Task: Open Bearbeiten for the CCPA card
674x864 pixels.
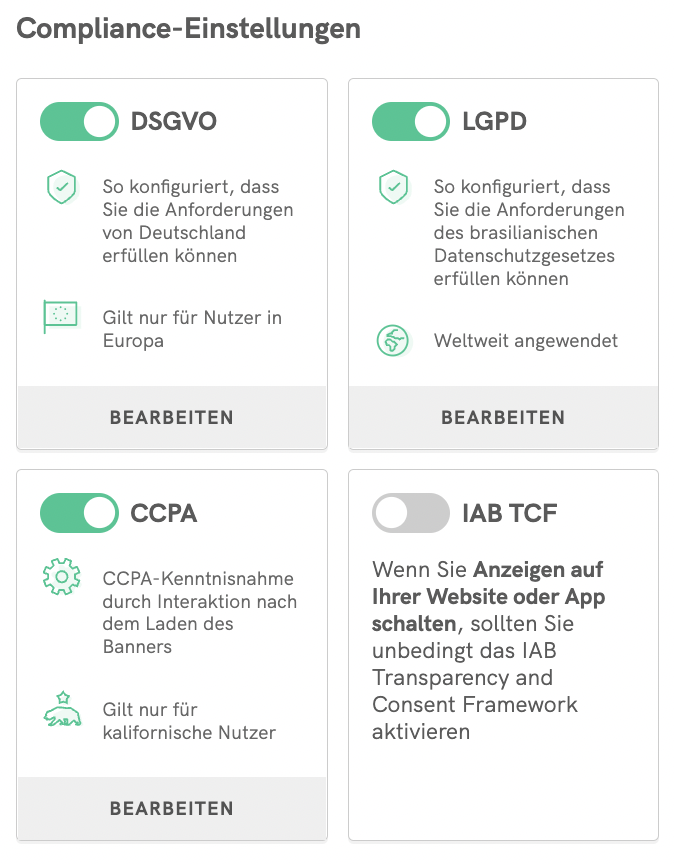Action: point(171,808)
